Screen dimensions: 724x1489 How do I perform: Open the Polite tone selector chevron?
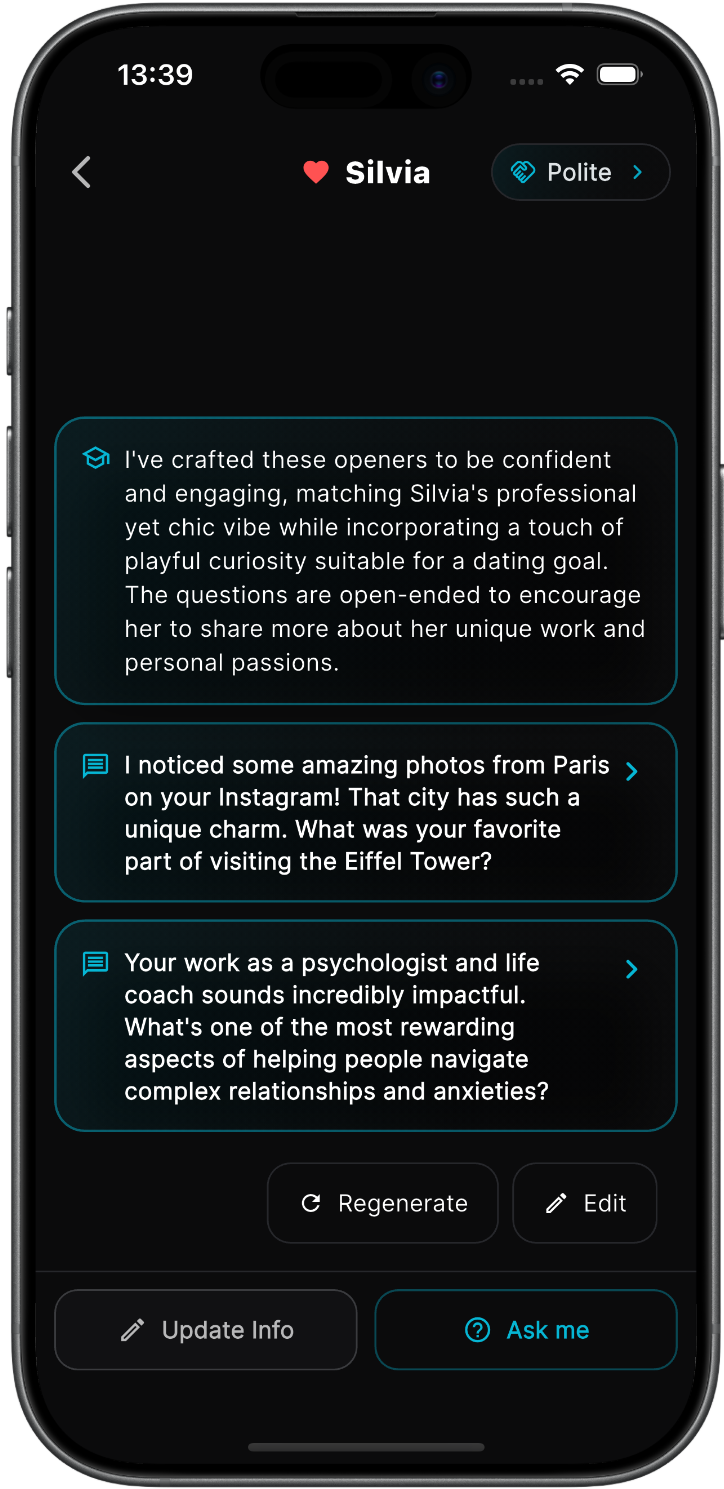(x=637, y=172)
